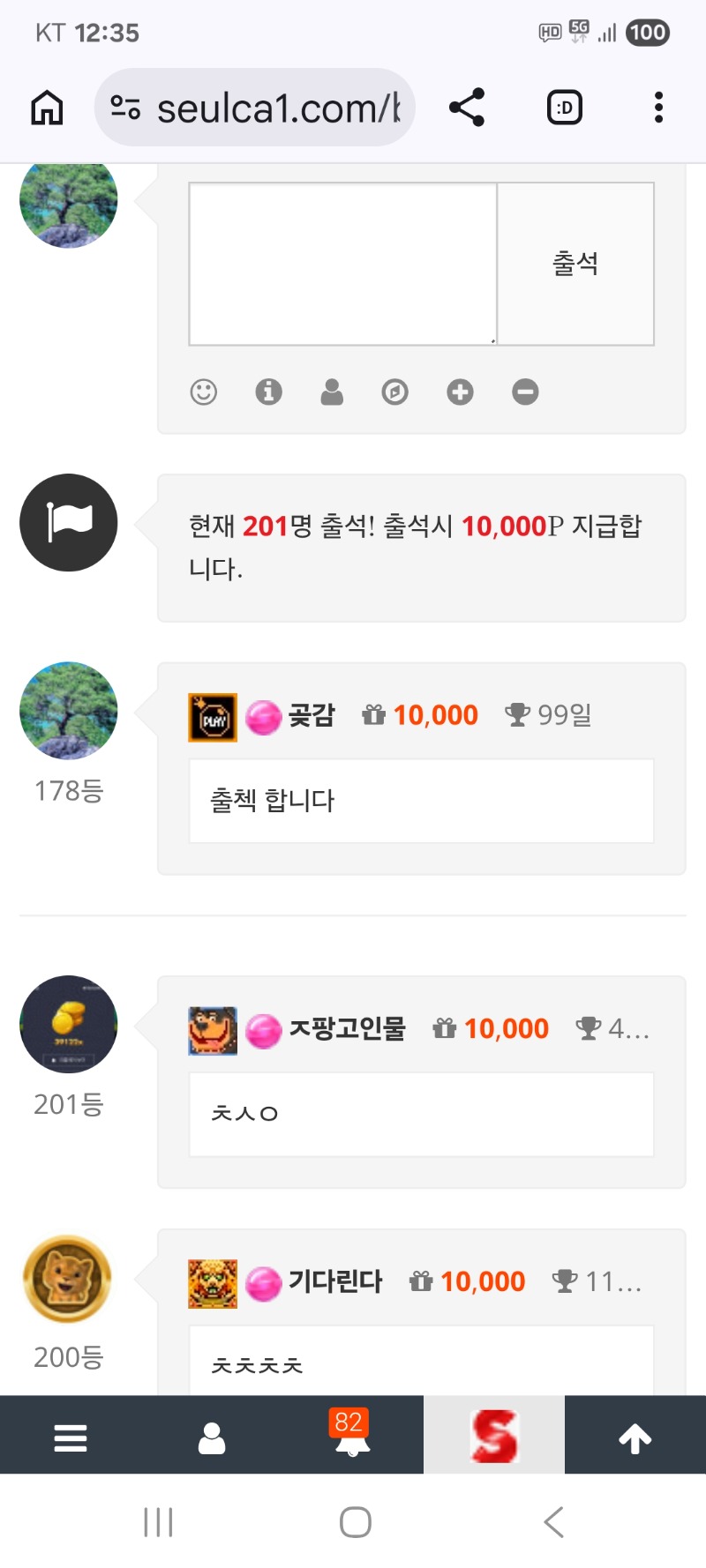Tap the red S logo tab
This screenshot has width=706, height=1568.
[x=494, y=1436]
